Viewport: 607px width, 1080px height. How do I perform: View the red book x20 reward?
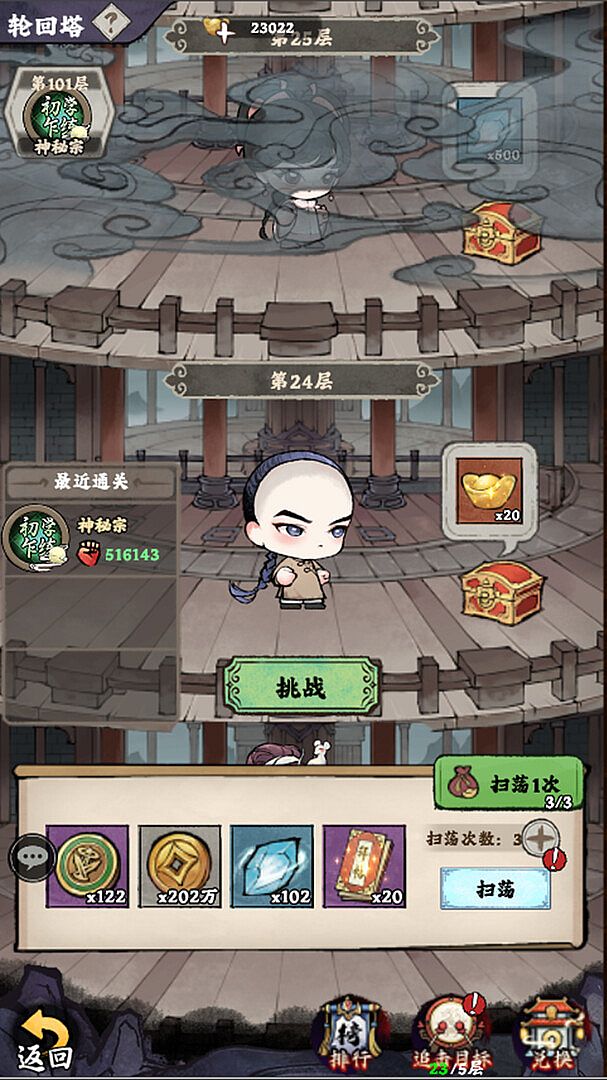coord(364,865)
